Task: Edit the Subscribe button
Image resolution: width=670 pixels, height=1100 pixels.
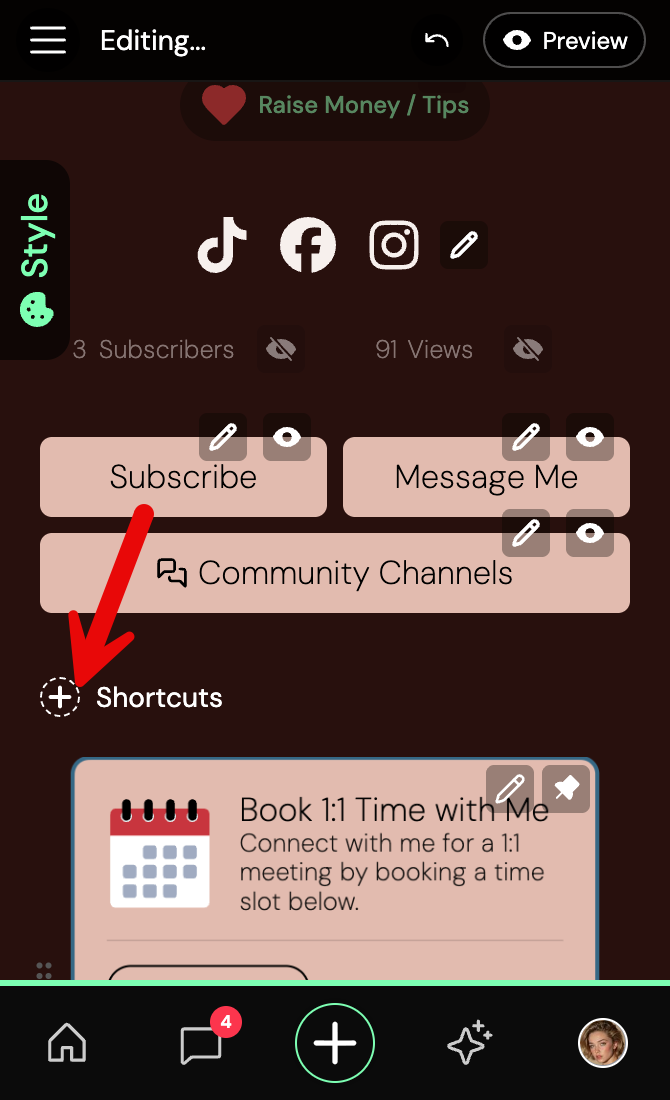Action: pyautogui.click(x=223, y=437)
